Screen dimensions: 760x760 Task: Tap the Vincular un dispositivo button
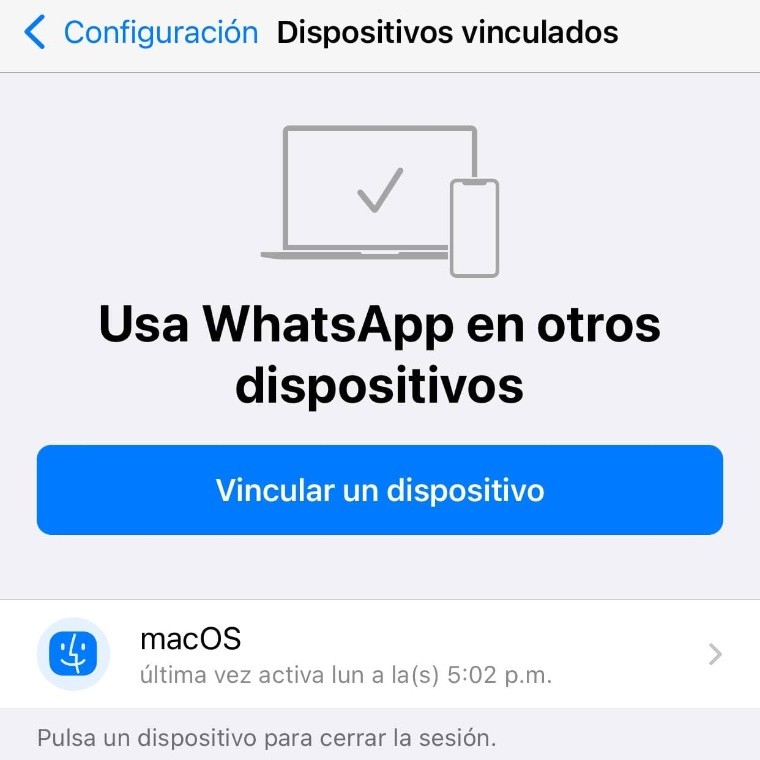(x=380, y=490)
